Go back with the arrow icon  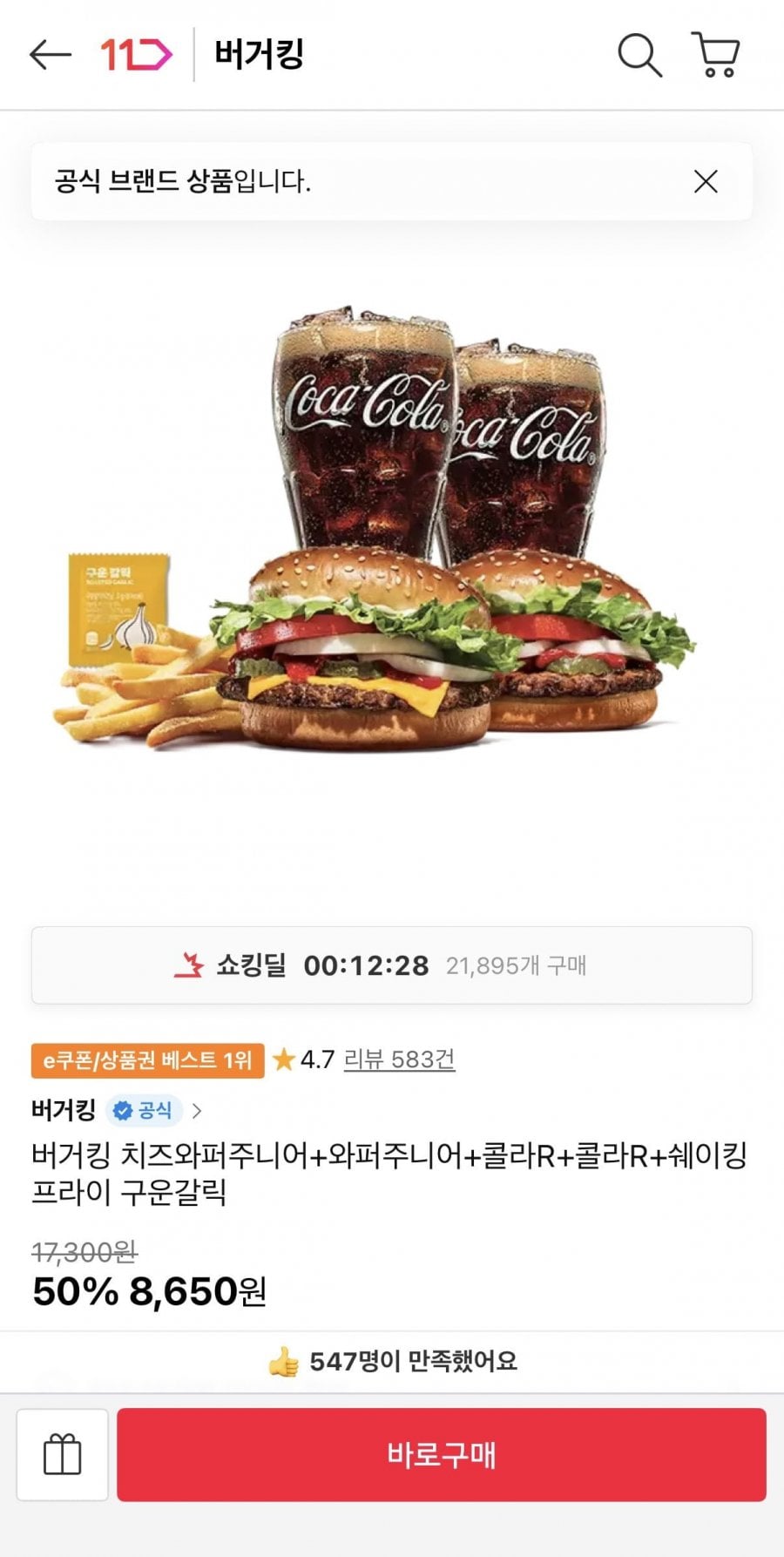click(x=50, y=55)
